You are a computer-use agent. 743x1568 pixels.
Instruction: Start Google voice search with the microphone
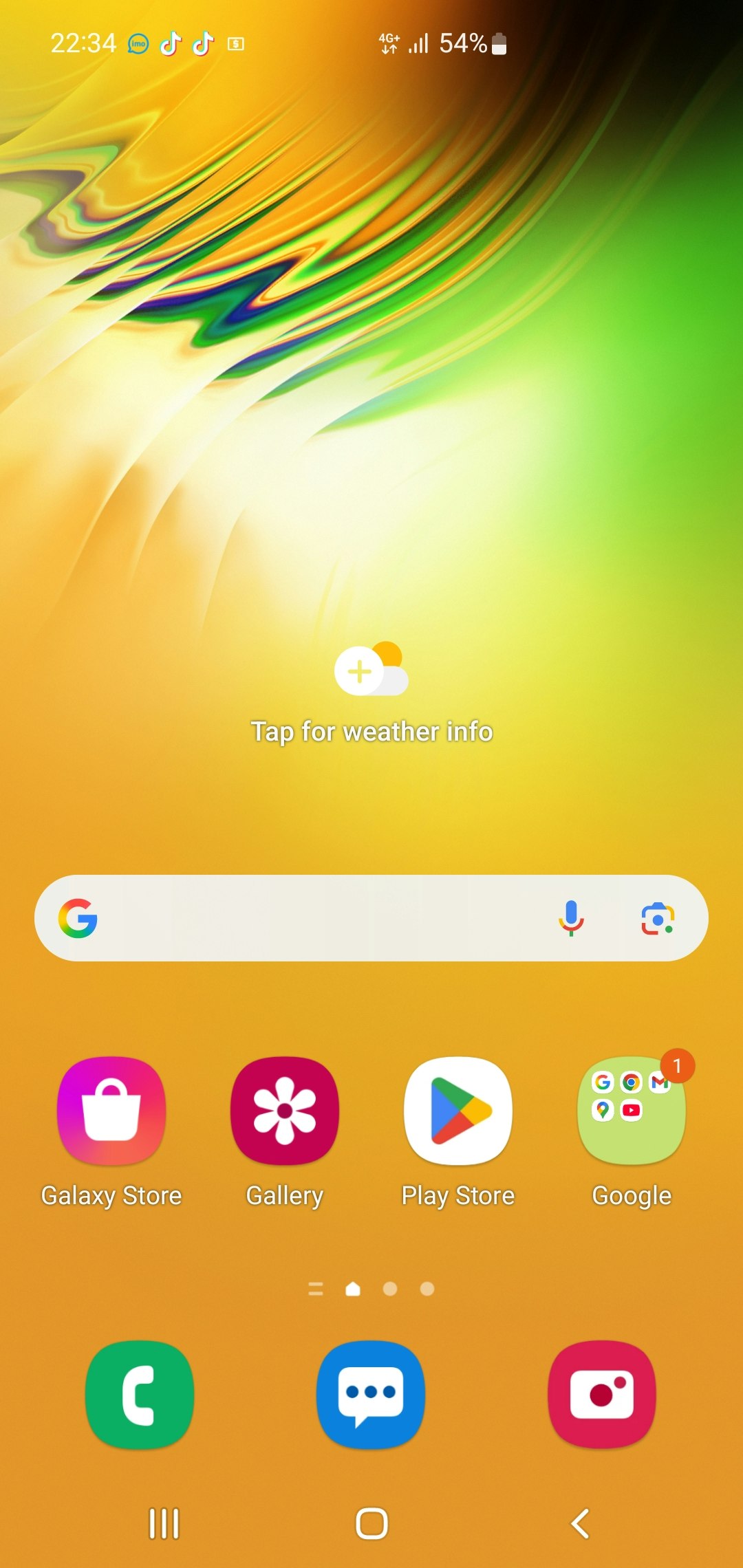[x=571, y=918]
